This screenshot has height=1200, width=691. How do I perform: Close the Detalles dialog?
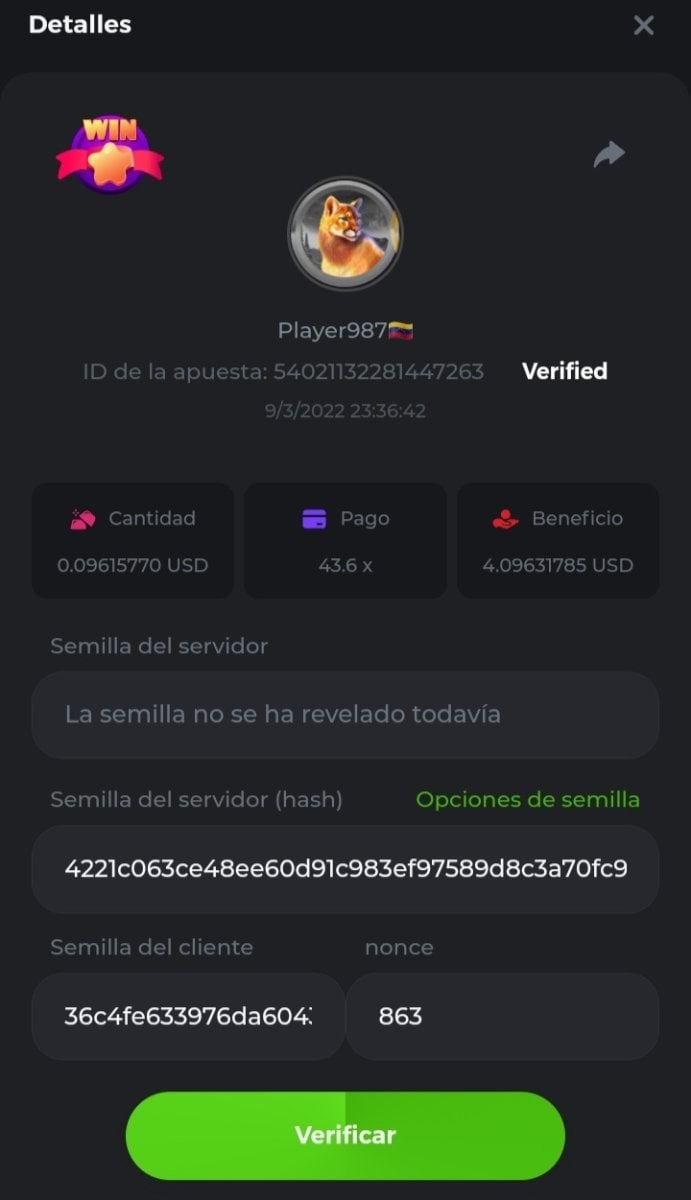click(643, 26)
